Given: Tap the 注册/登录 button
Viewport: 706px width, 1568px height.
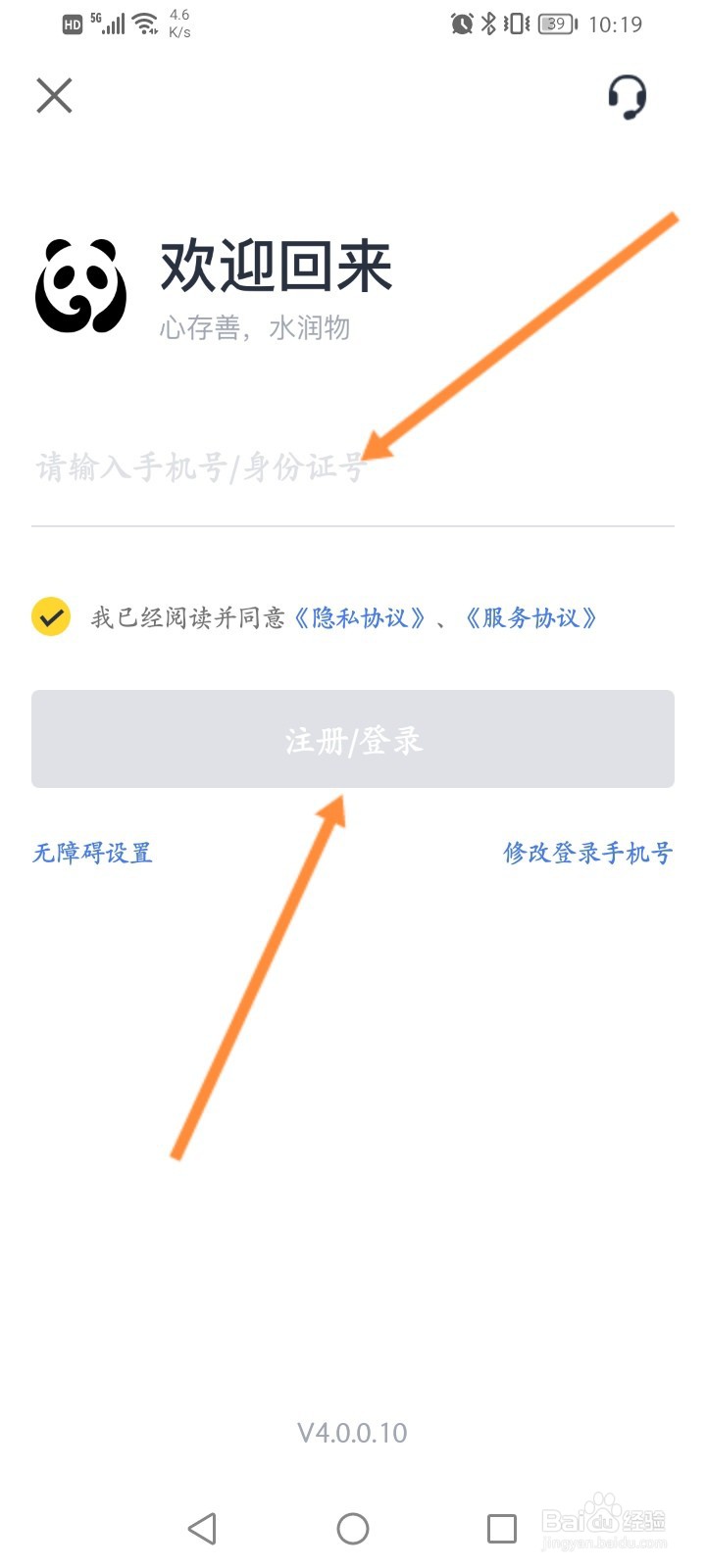Looking at the screenshot, I should [x=353, y=741].
